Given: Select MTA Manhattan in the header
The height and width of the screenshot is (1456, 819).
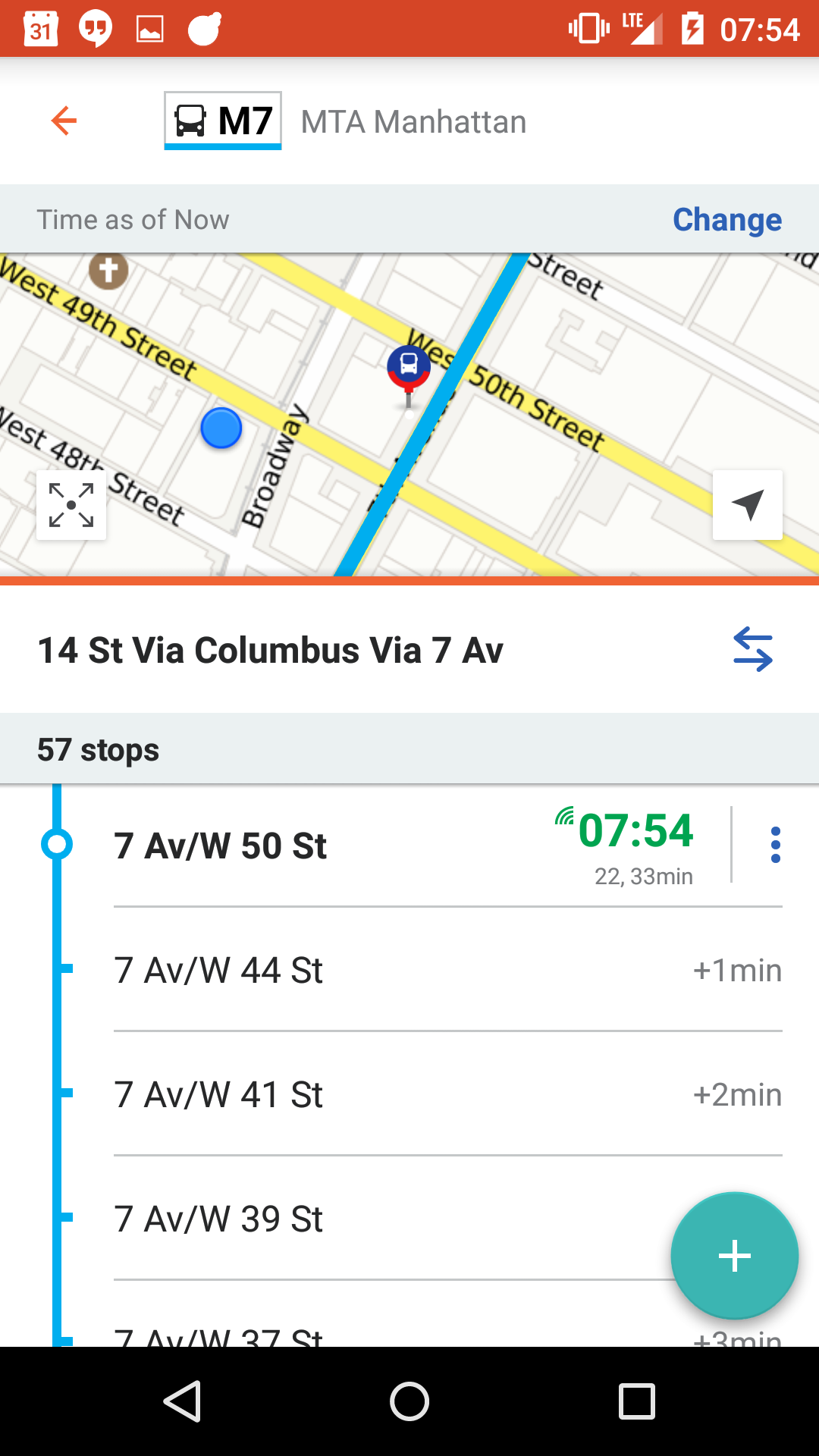Looking at the screenshot, I should [x=413, y=121].
